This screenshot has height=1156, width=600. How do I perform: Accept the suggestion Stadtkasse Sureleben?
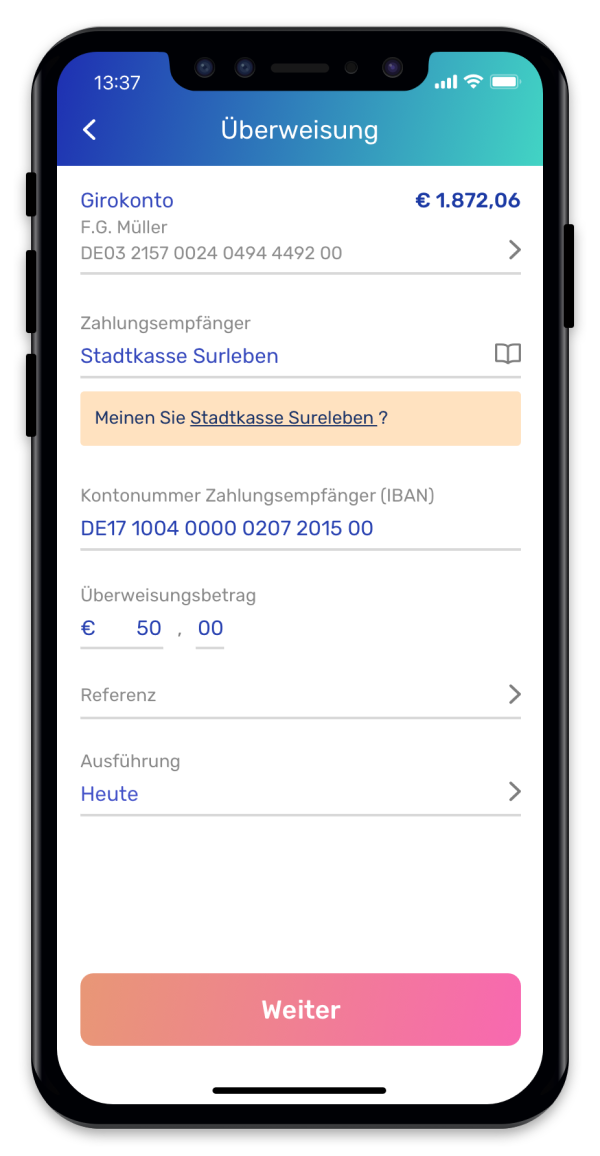click(282, 418)
